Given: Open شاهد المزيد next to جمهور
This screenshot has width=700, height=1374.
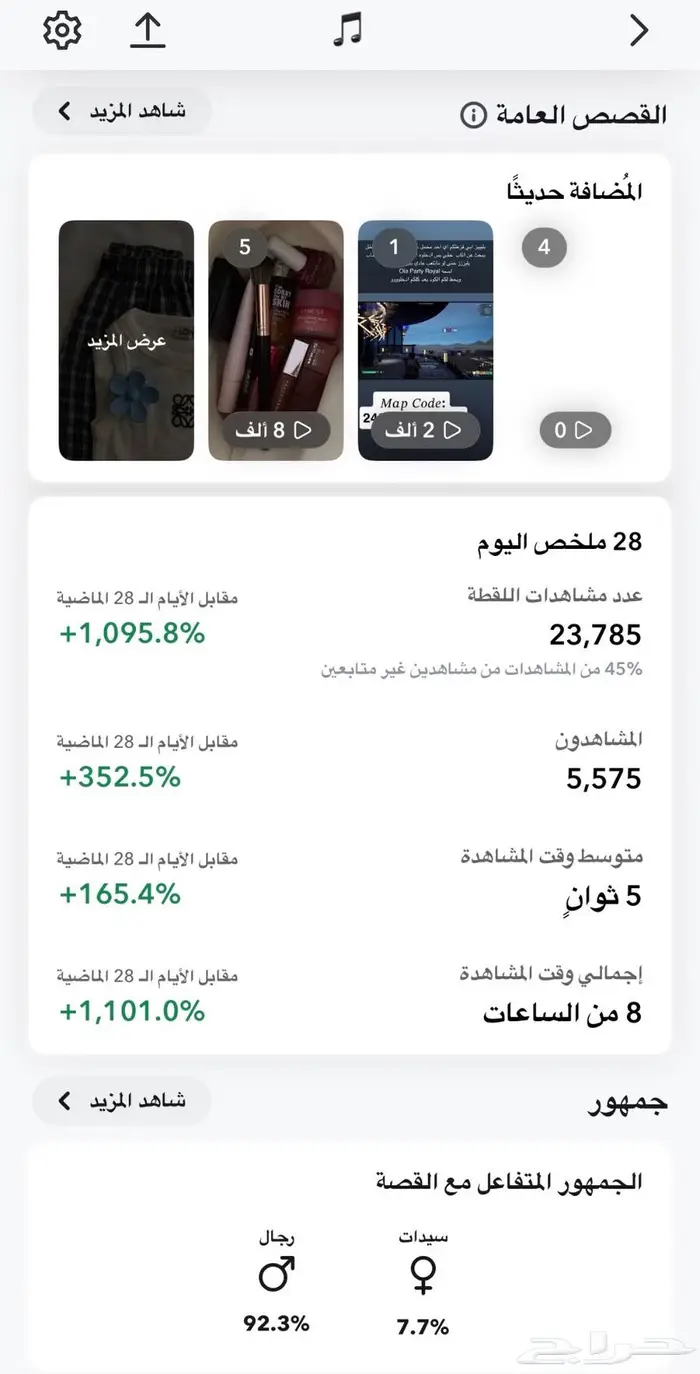Looking at the screenshot, I should point(122,1101).
